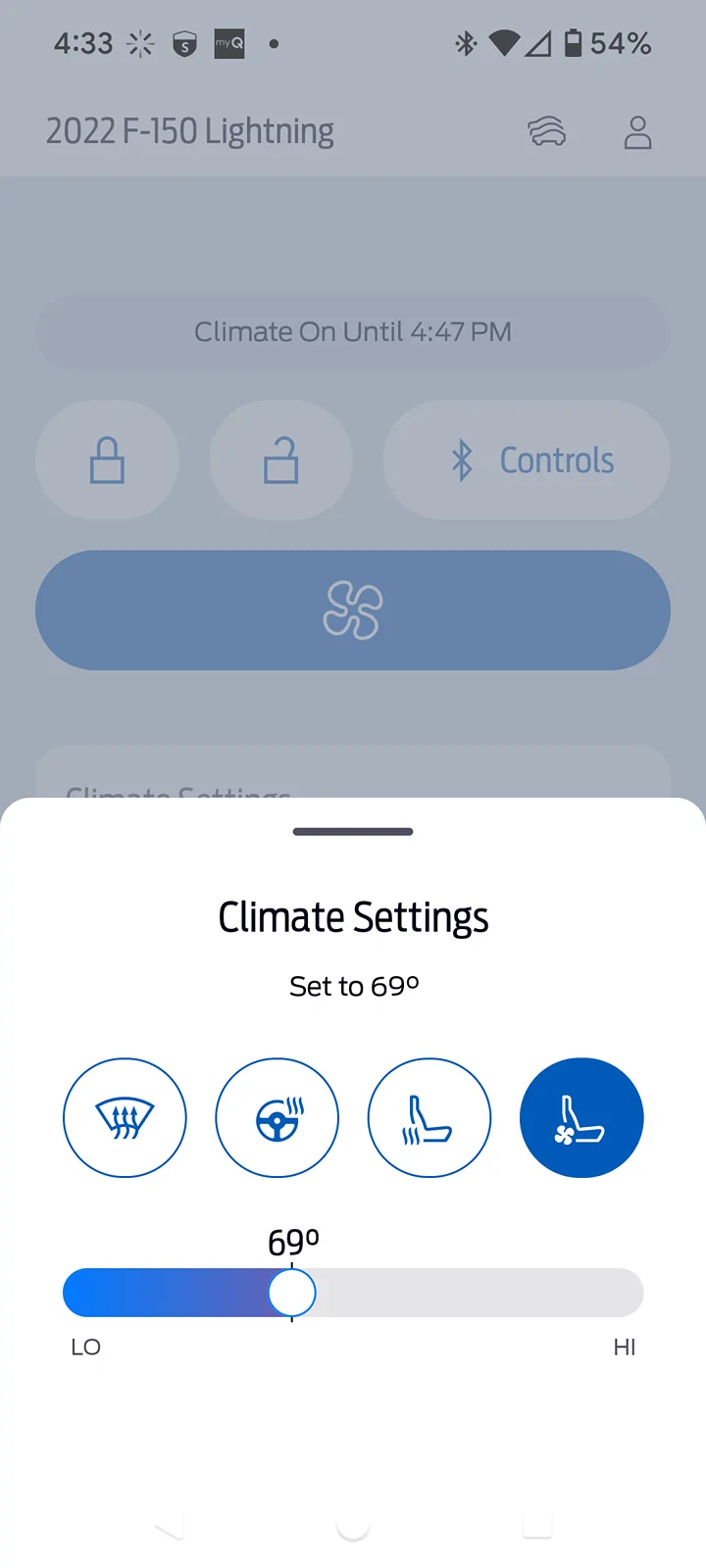The image size is (706, 1568).
Task: Tap the bottom sheet drag handle
Action: pos(353,832)
